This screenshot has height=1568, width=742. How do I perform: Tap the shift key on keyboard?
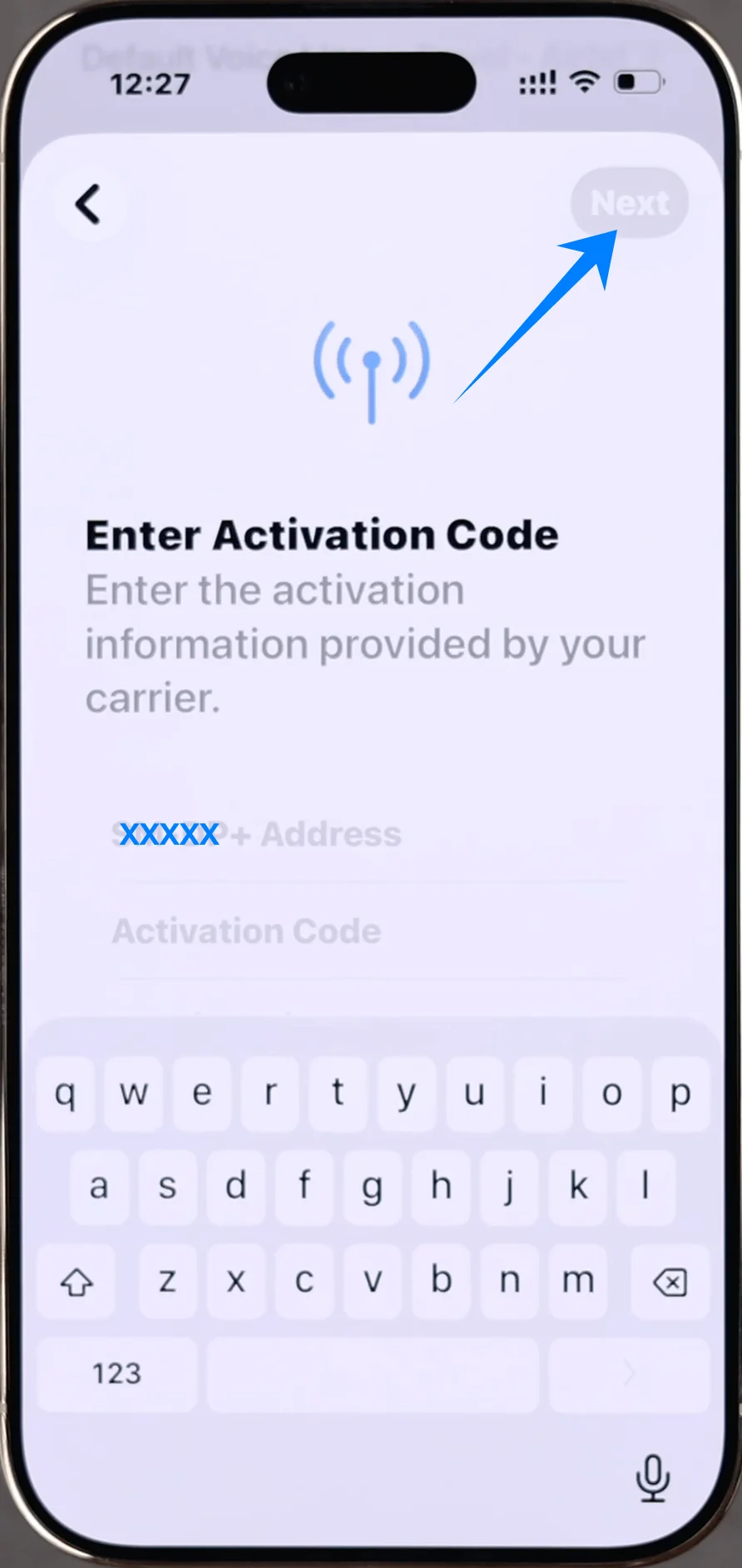pos(77,1282)
